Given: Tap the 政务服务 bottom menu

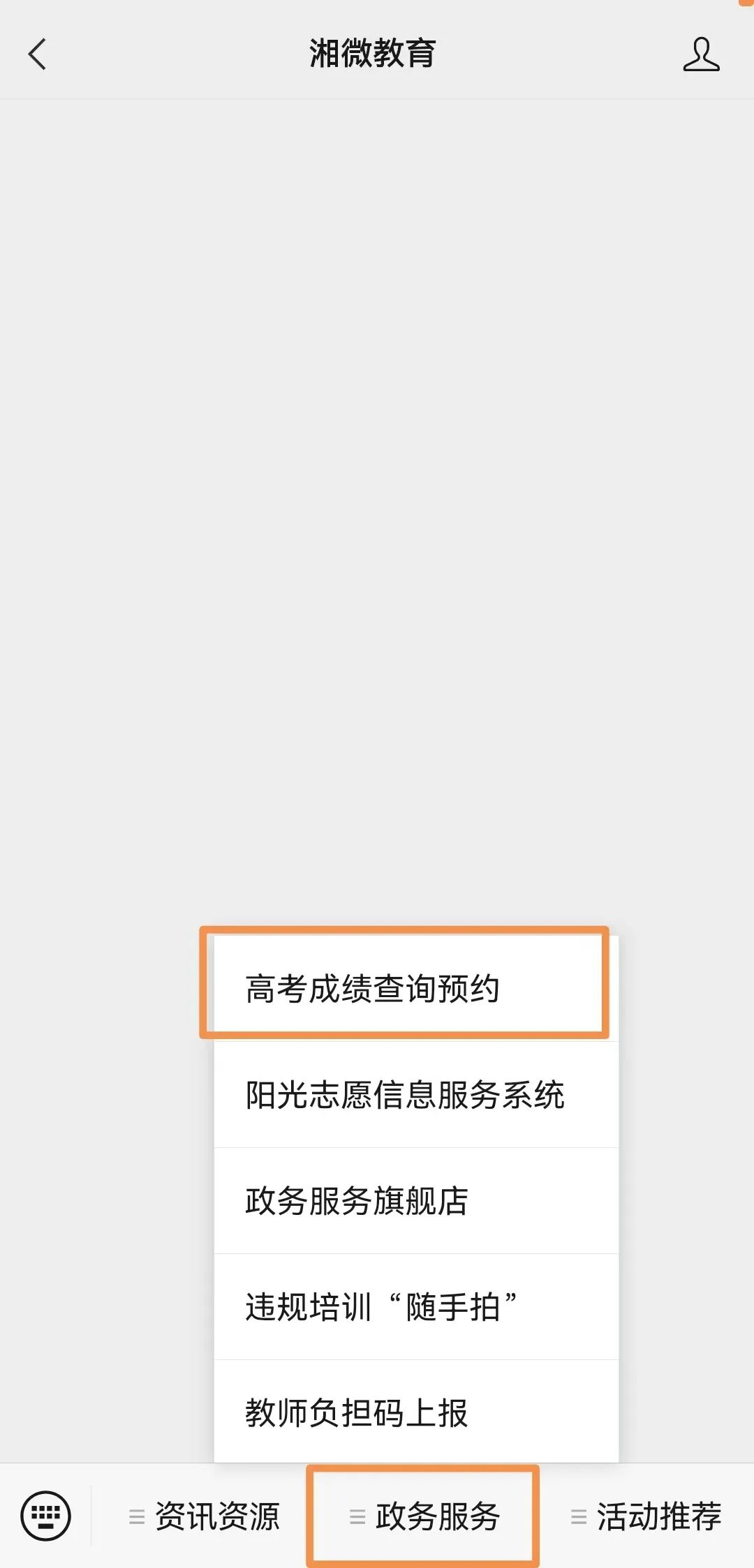Looking at the screenshot, I should (x=424, y=1516).
